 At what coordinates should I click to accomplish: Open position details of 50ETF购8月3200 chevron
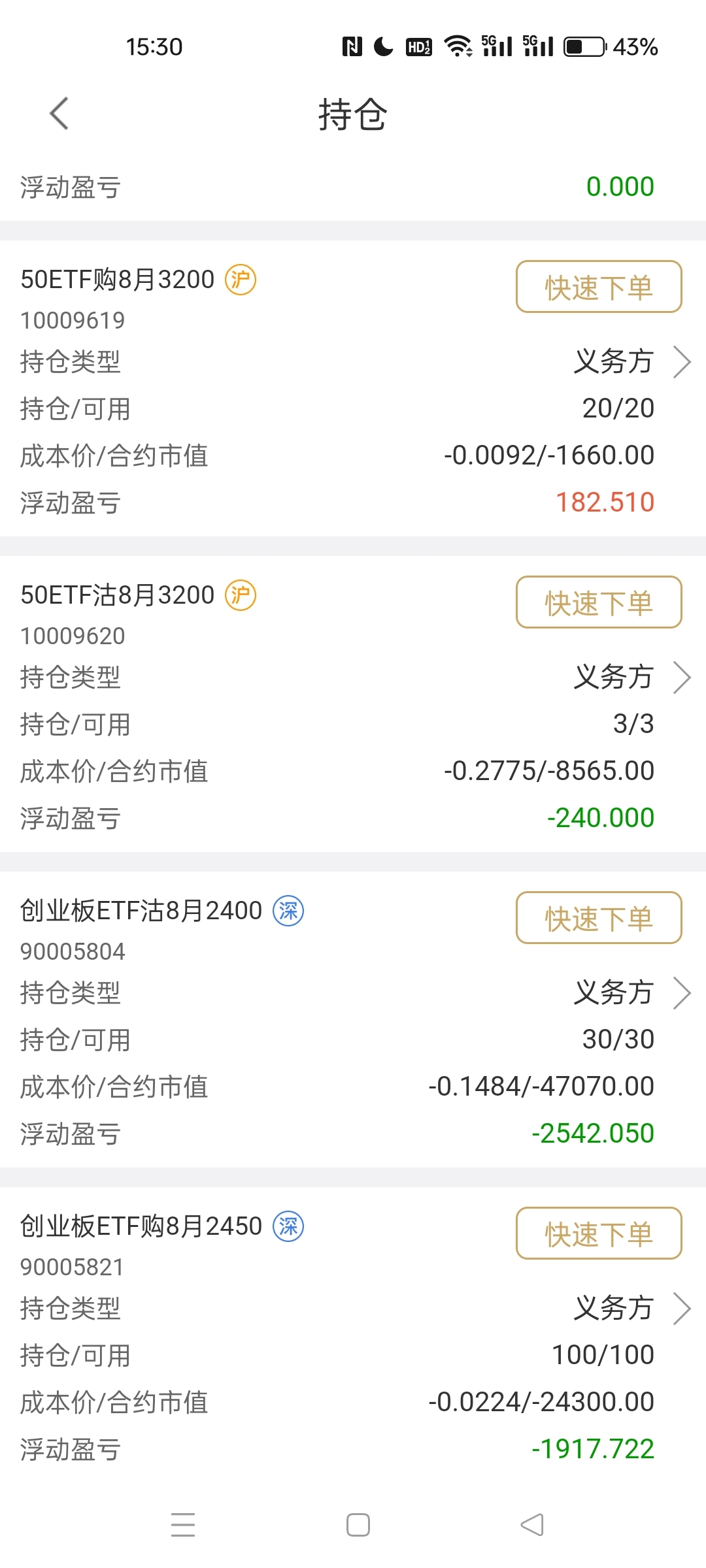click(682, 362)
